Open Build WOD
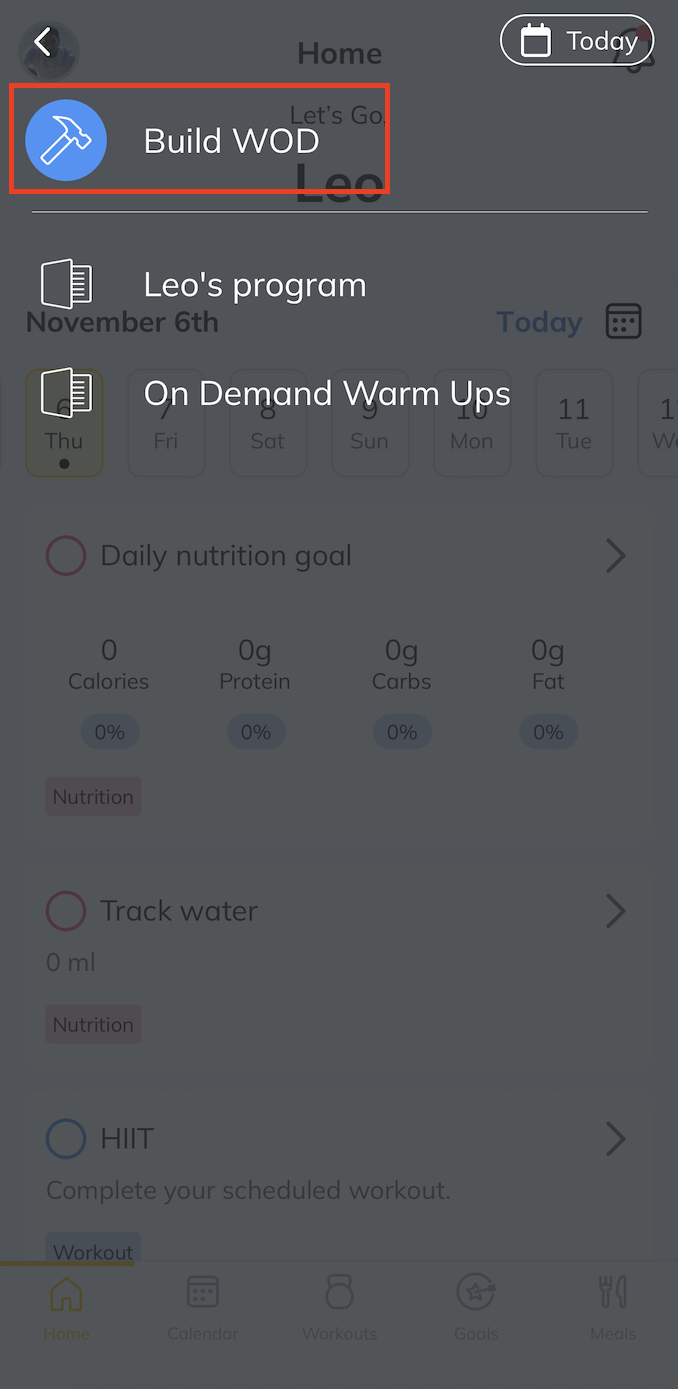 pos(199,140)
